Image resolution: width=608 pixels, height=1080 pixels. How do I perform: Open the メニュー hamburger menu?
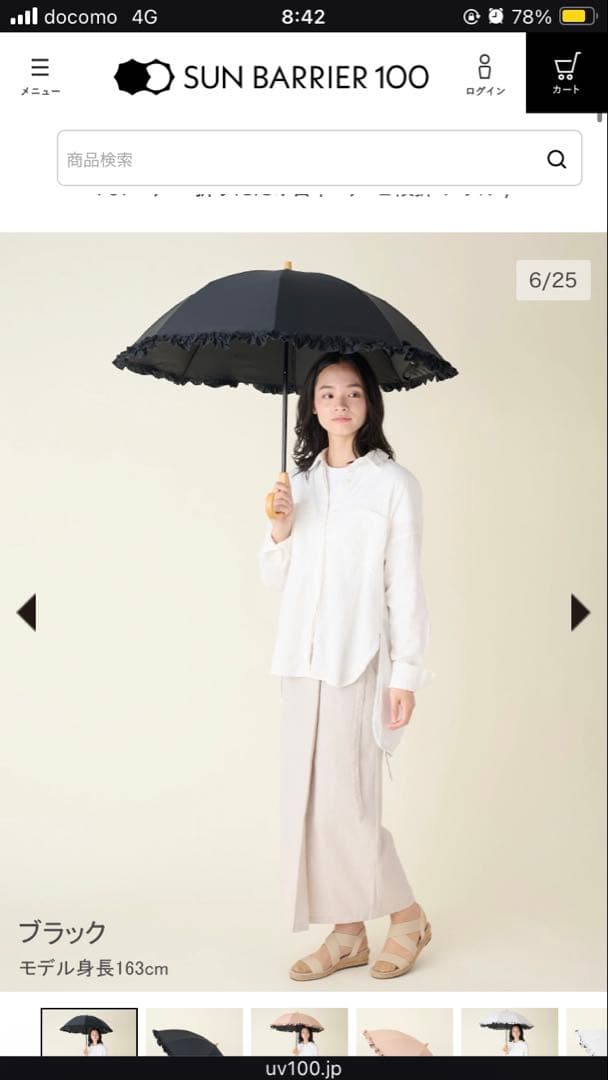pyautogui.click(x=40, y=76)
